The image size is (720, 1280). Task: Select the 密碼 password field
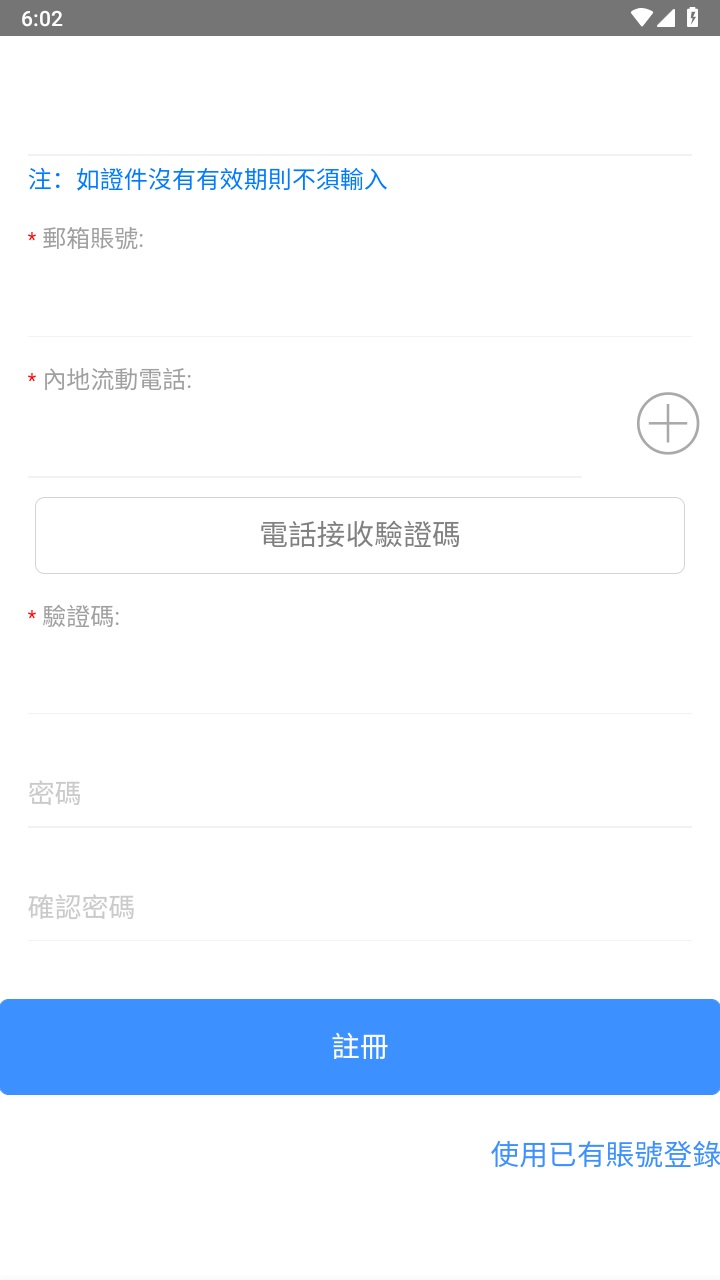coord(360,794)
